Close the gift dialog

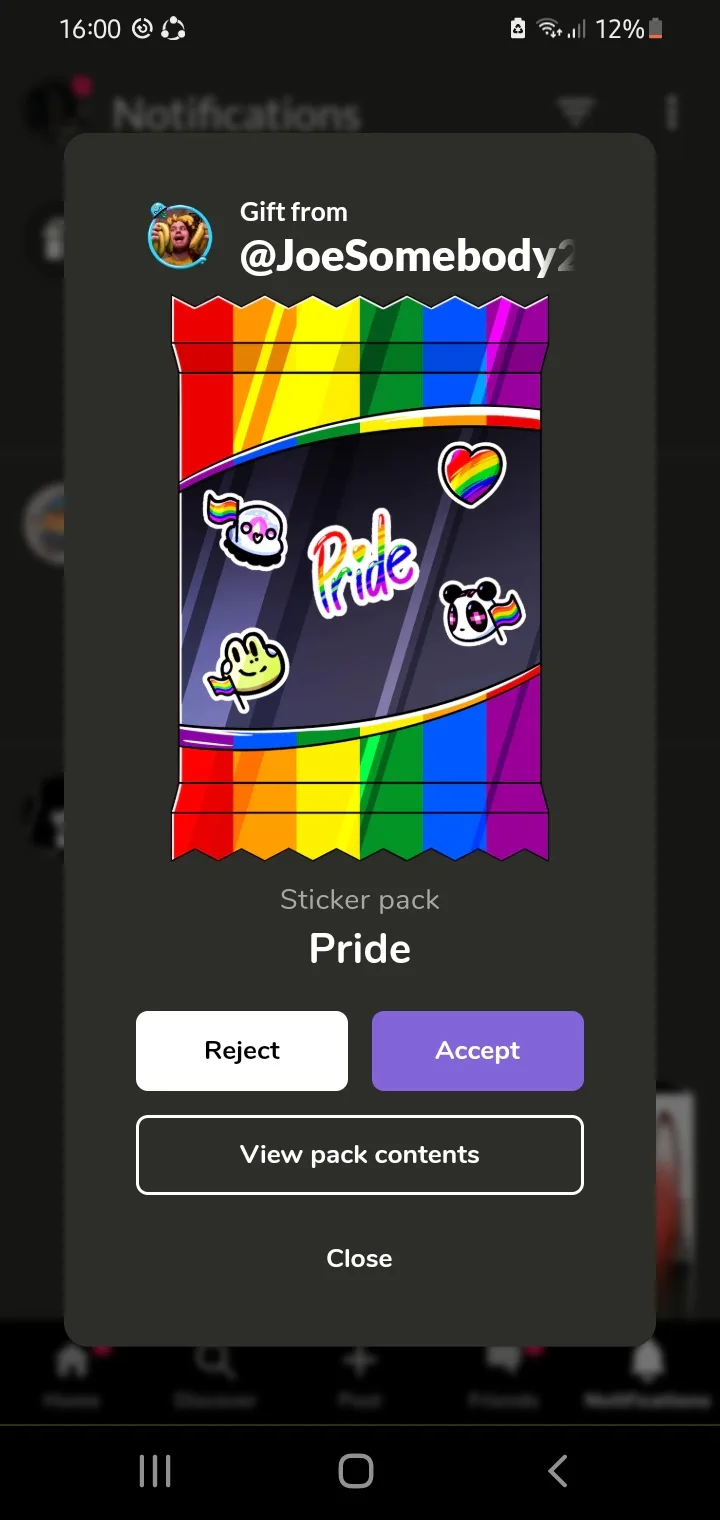[359, 1258]
